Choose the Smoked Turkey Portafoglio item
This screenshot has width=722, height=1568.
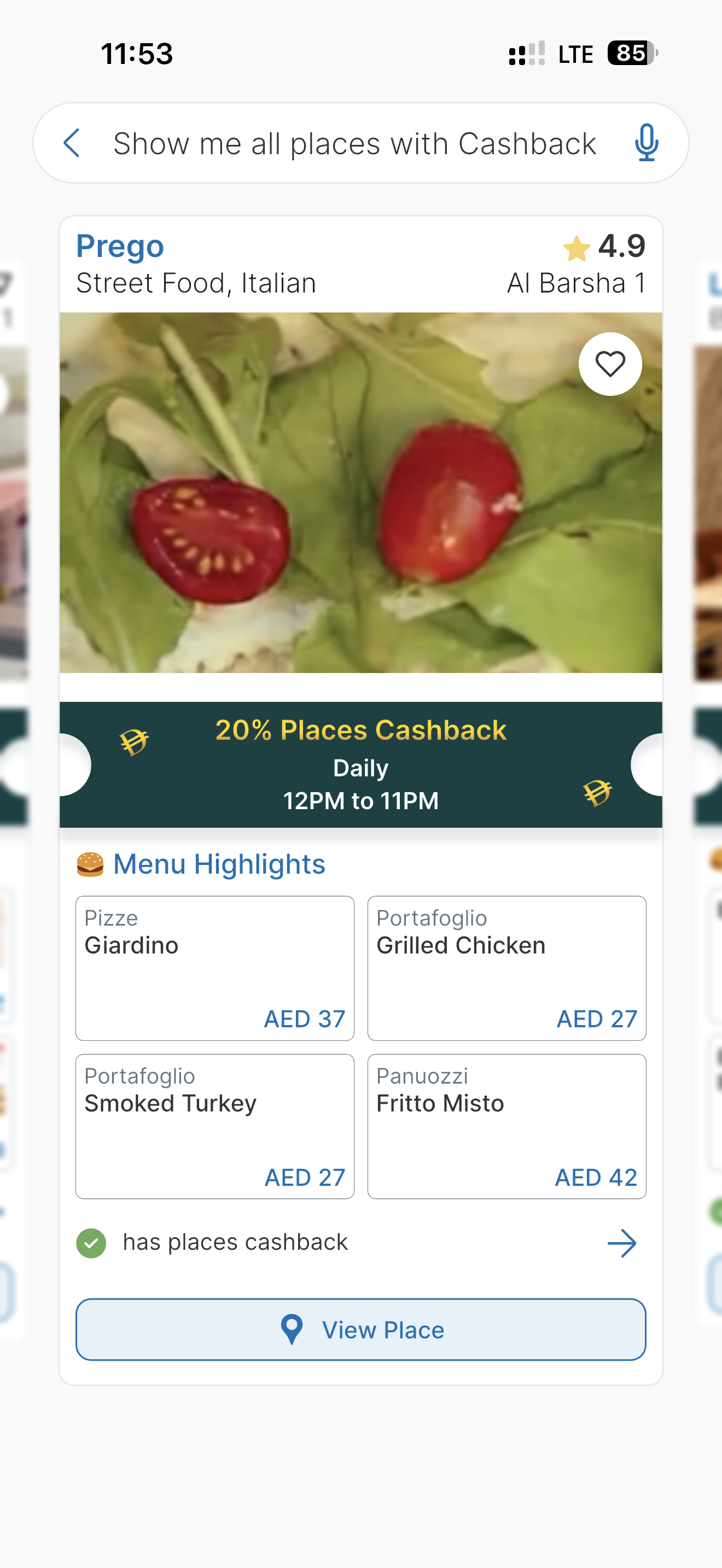pyautogui.click(x=214, y=1126)
